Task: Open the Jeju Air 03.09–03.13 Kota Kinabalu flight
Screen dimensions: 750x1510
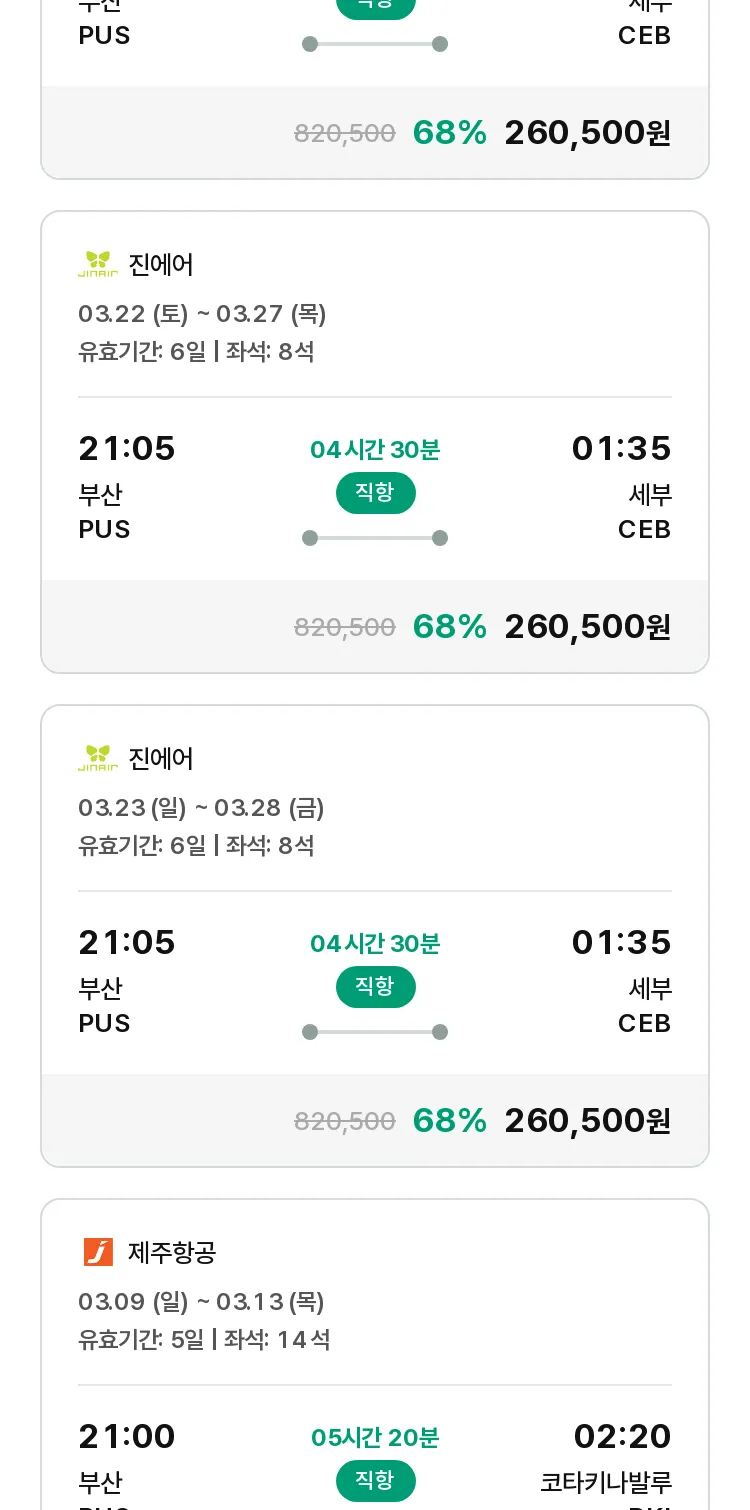Action: [375, 1354]
